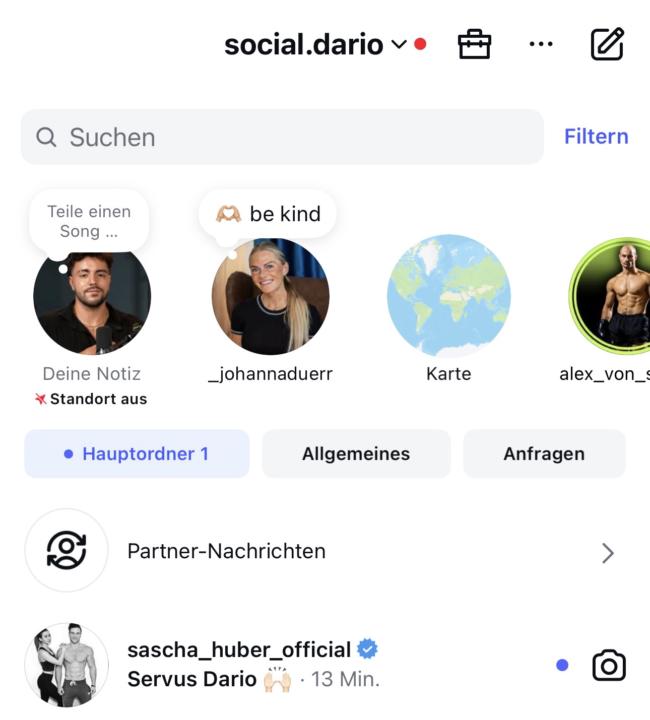The image size is (650, 720).
Task: Compose a new message
Action: point(607,45)
